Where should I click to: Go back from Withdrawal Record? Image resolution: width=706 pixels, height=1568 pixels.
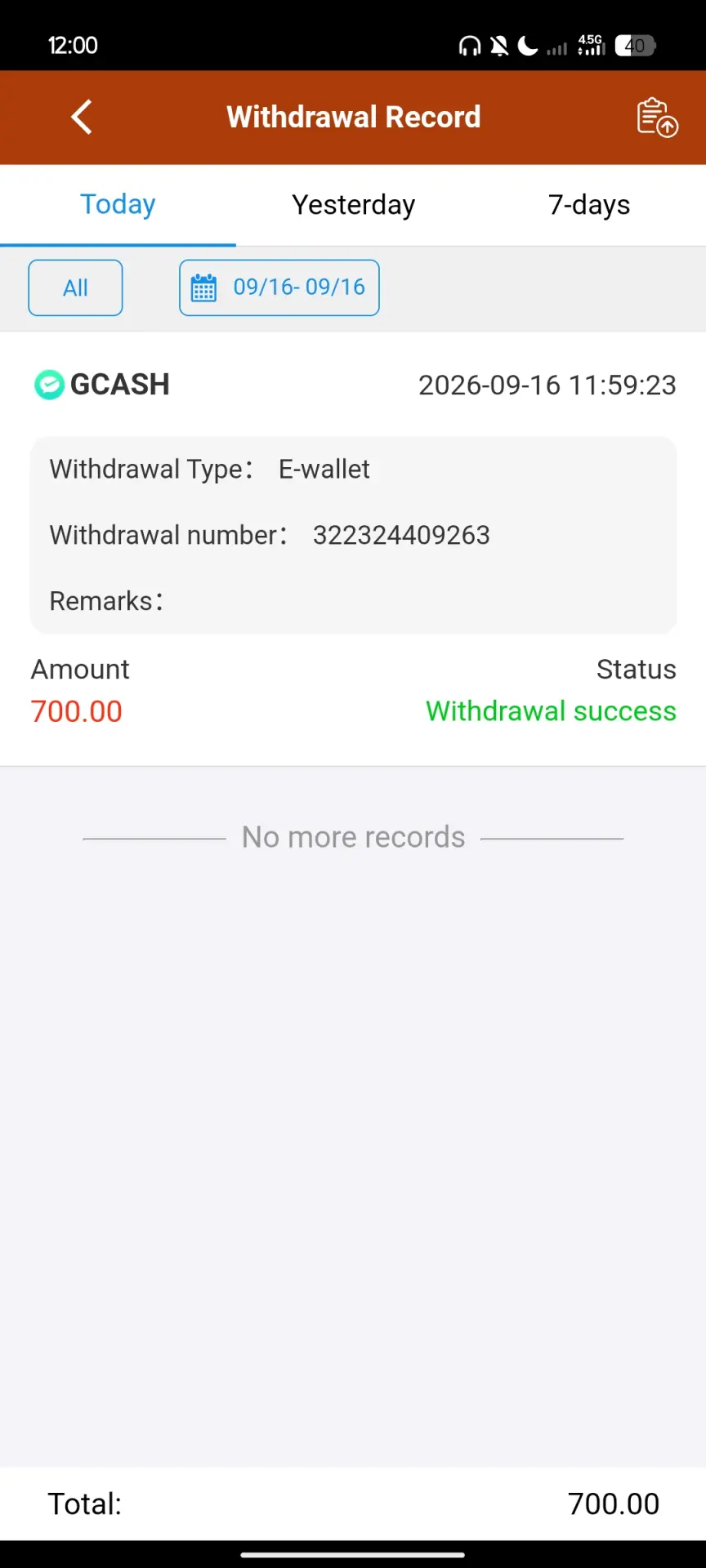[81, 117]
